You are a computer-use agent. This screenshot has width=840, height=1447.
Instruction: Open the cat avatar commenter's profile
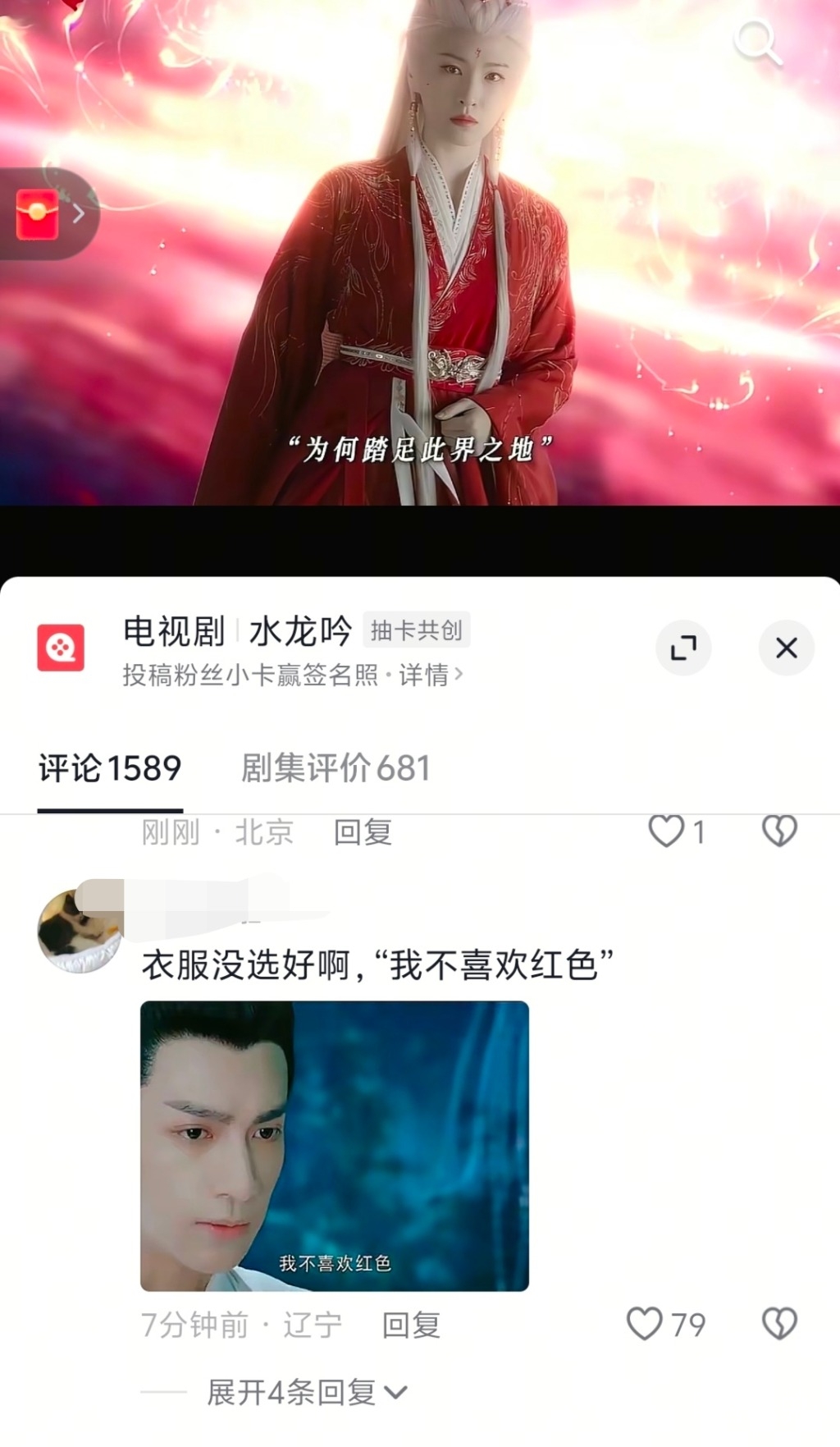(x=79, y=931)
